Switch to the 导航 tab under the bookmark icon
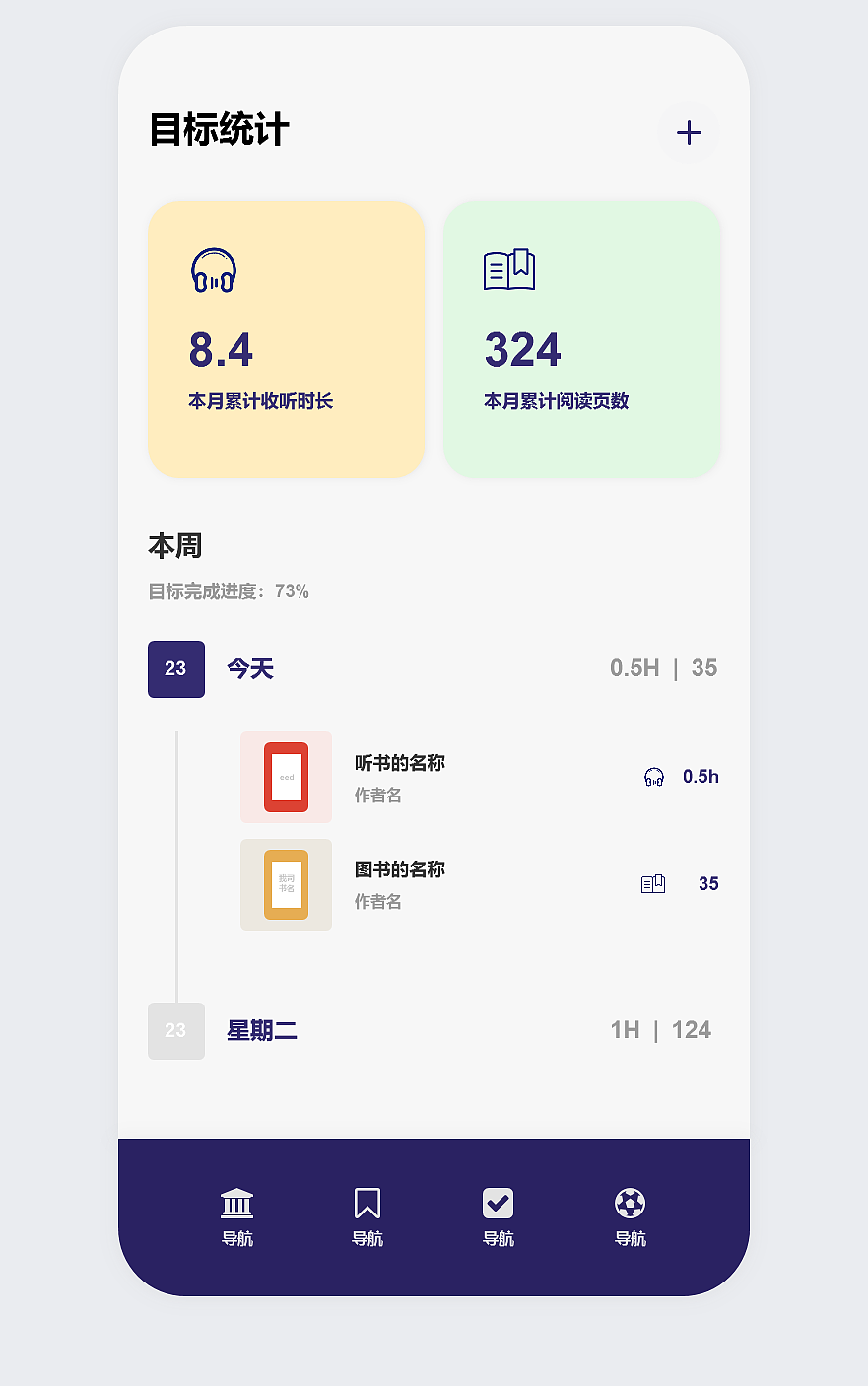The width and height of the screenshot is (868, 1386). coord(367,1239)
